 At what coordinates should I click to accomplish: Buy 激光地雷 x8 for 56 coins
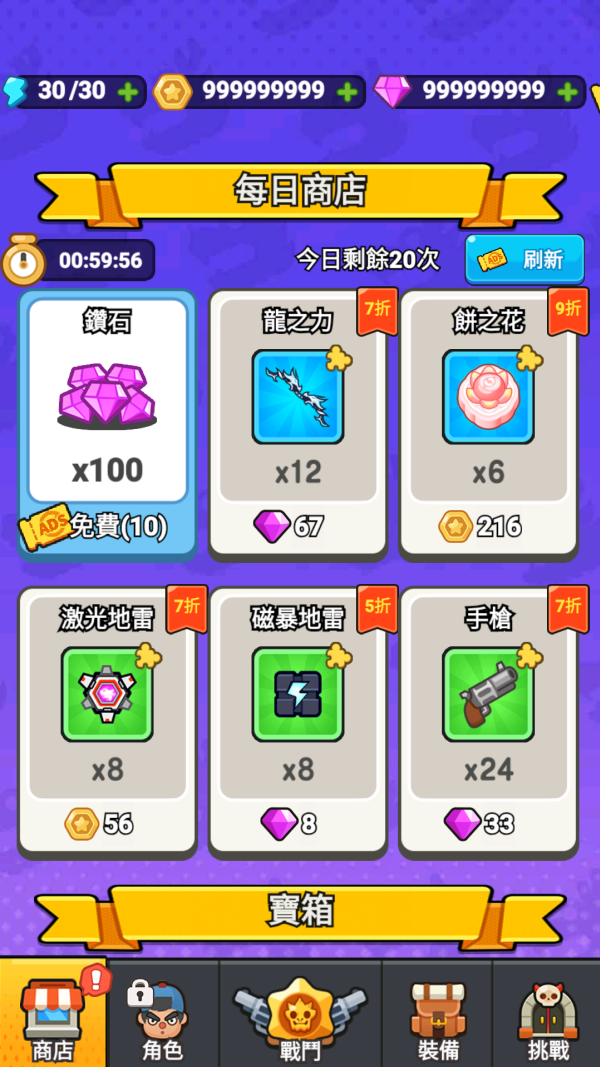coord(107,720)
